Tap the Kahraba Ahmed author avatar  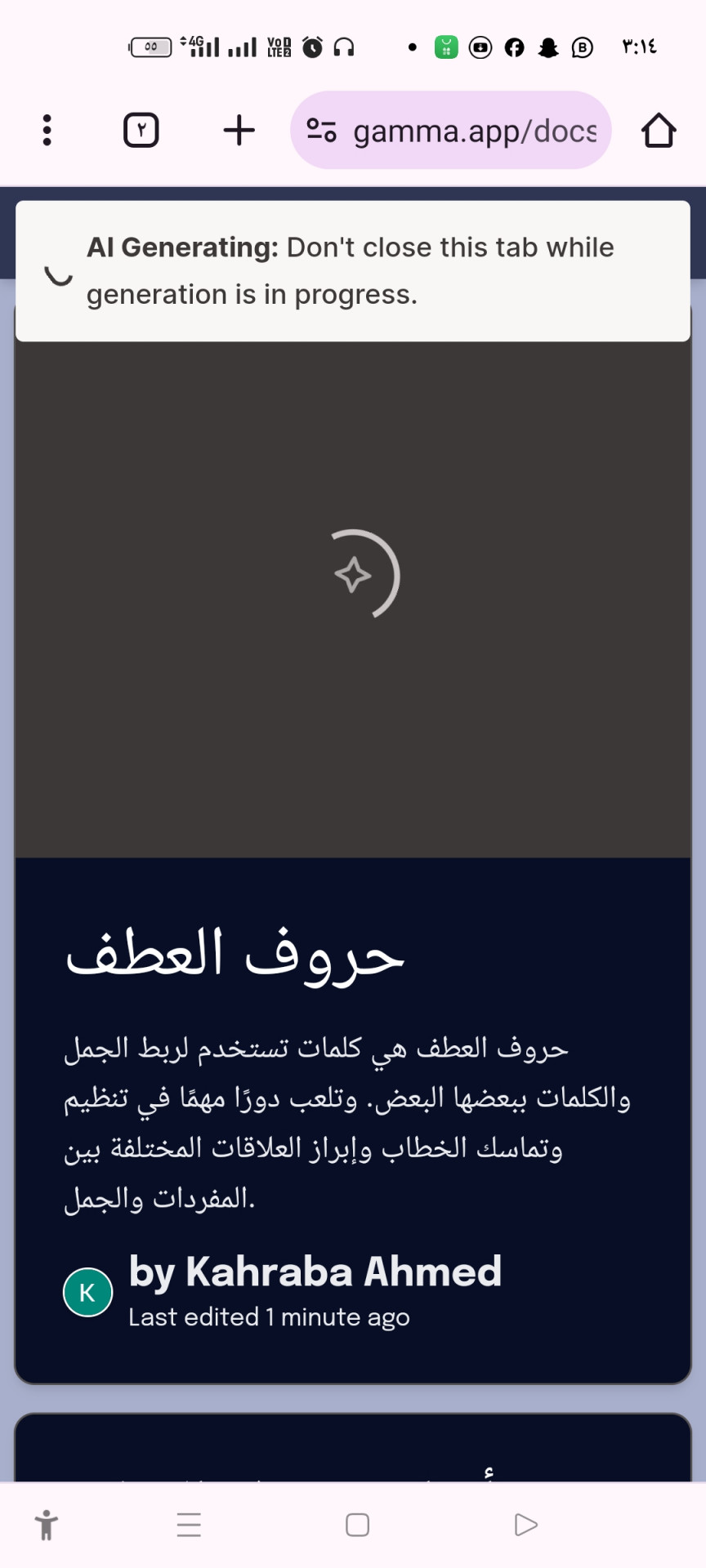pyautogui.click(x=87, y=1292)
